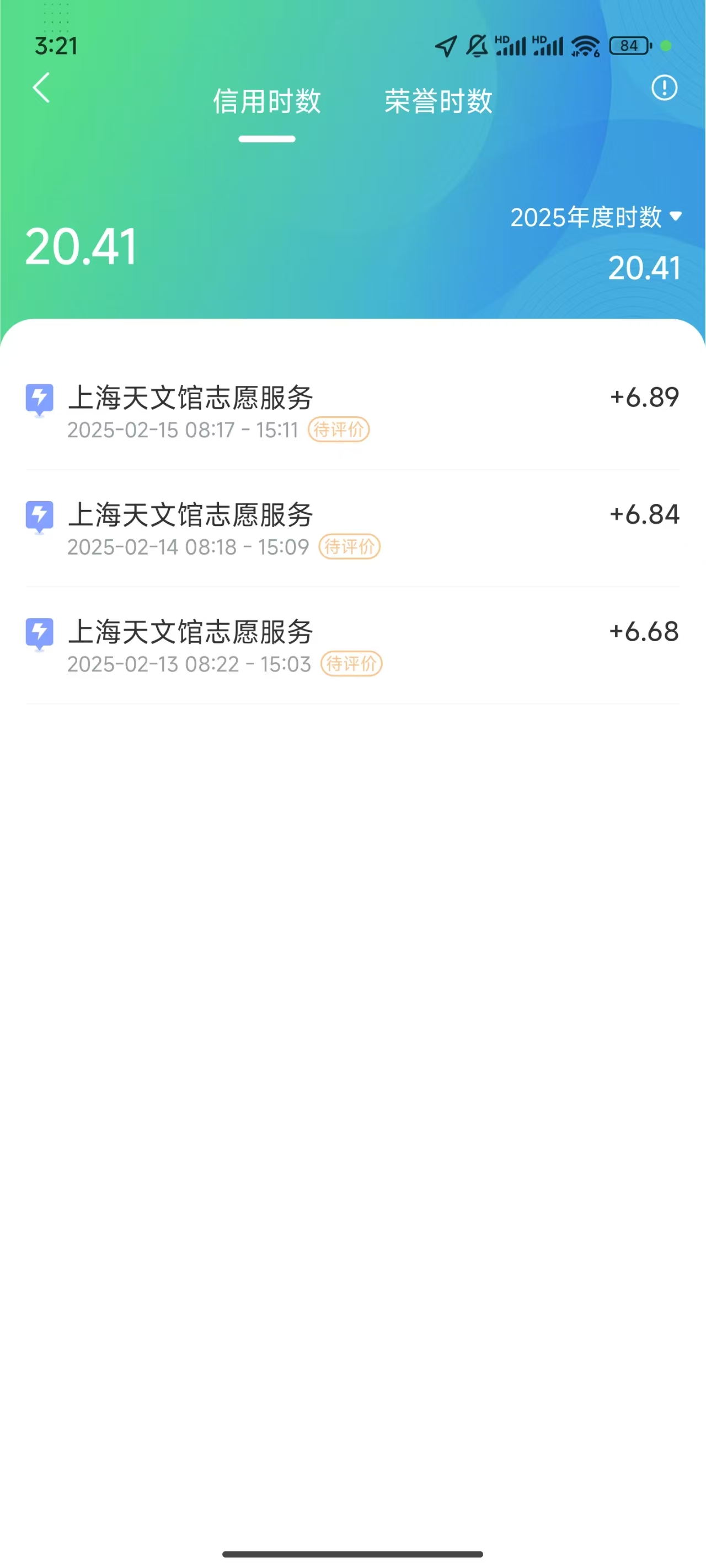Tap 待评价 on the 02-13 service entry
Viewport: 706px width, 1568px height.
(x=351, y=664)
